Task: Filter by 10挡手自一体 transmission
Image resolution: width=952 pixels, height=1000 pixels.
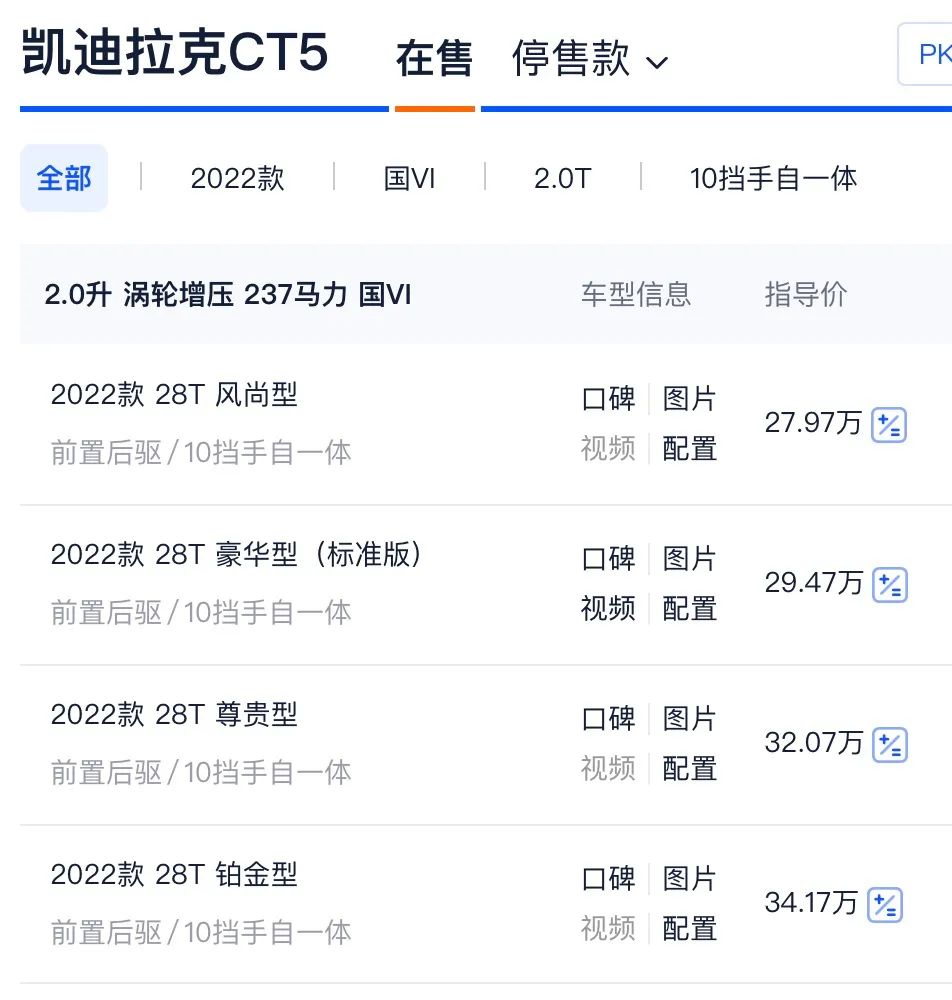Action: point(773,178)
